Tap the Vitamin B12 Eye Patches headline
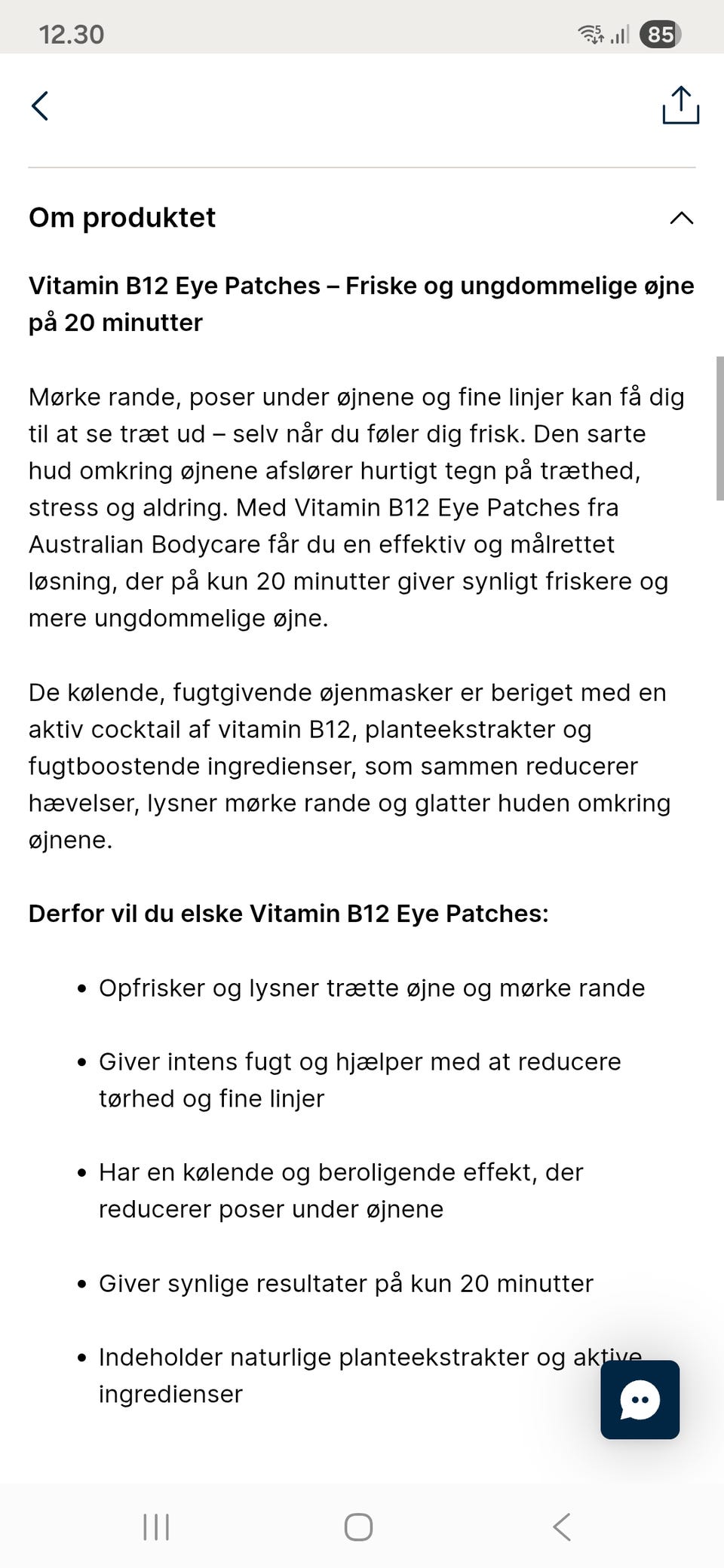724x1568 pixels. (x=360, y=303)
